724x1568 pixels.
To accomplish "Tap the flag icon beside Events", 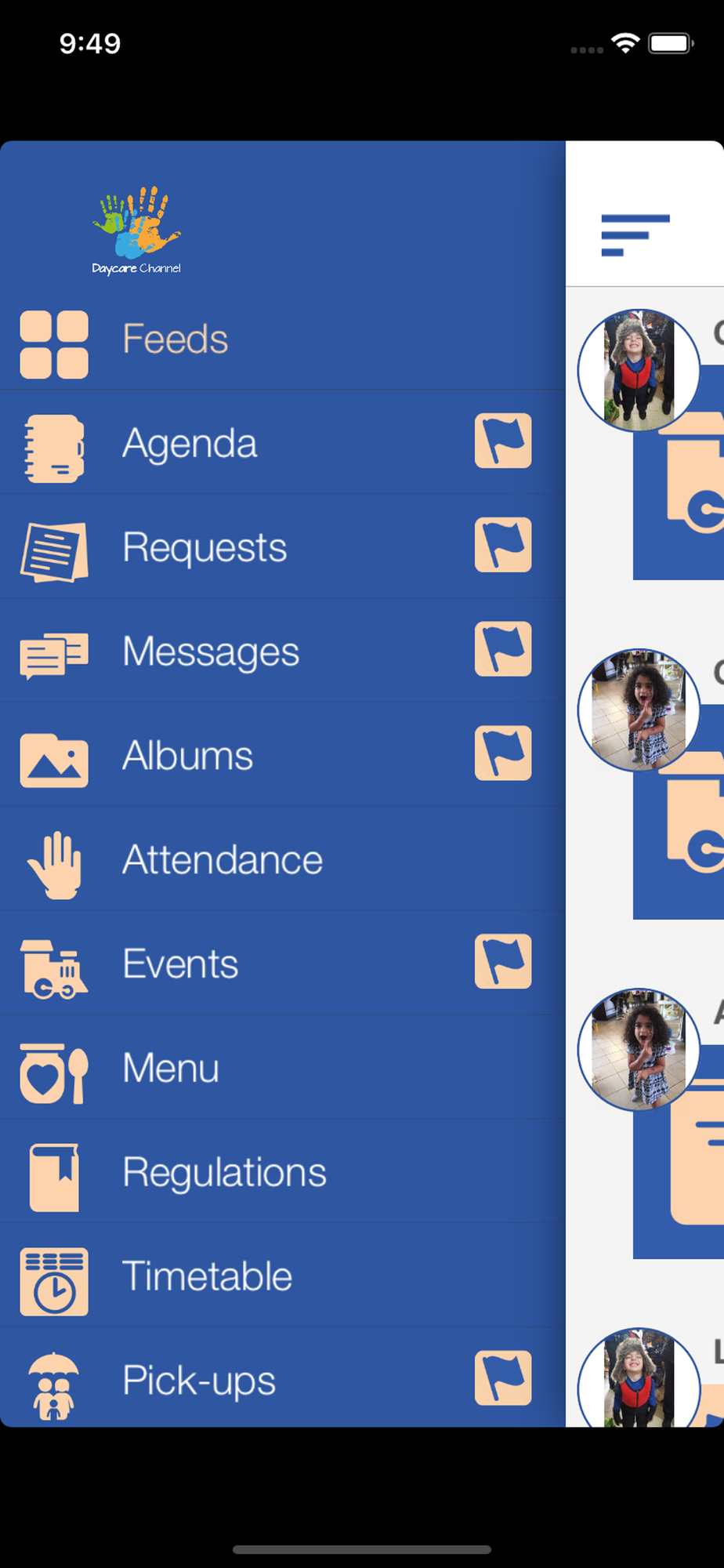I will 503,962.
